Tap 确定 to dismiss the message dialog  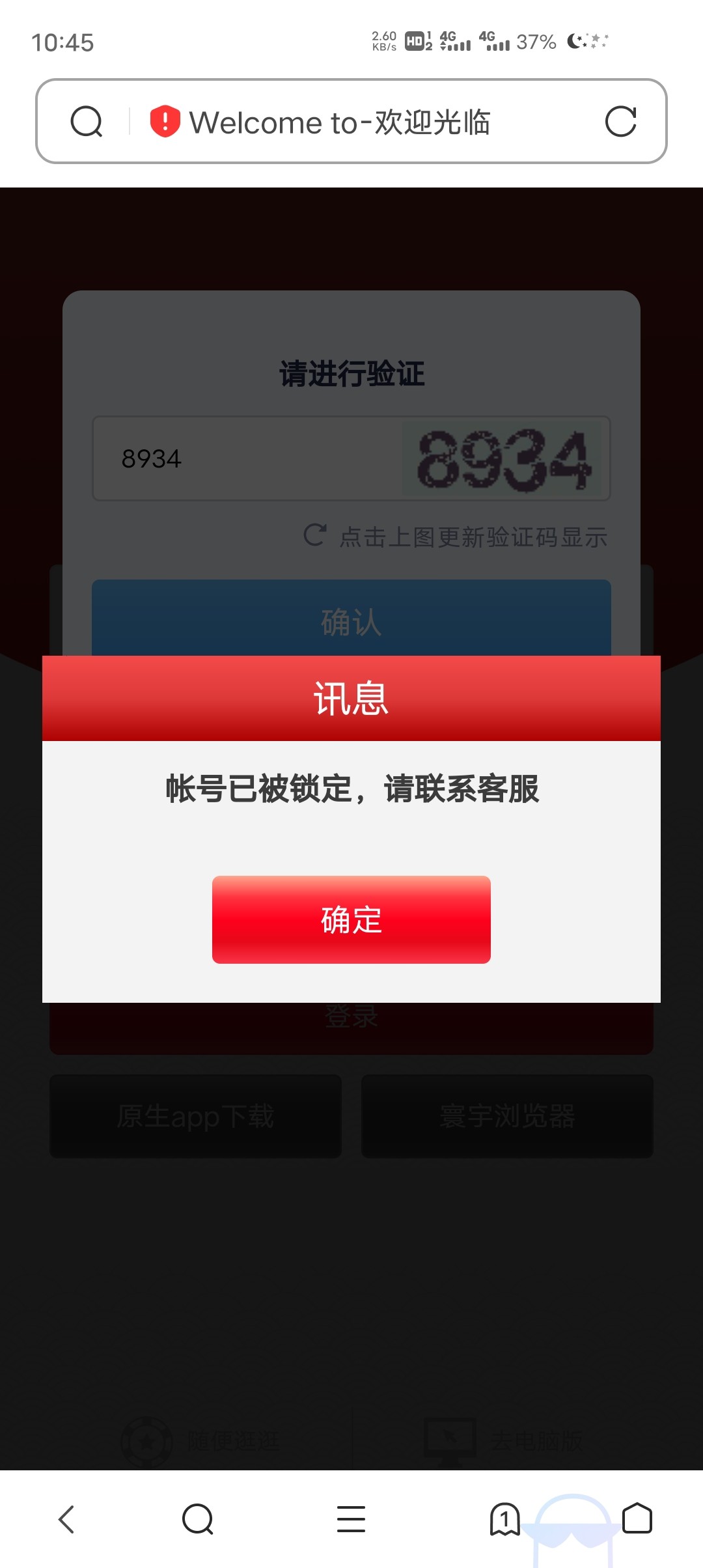(x=351, y=919)
